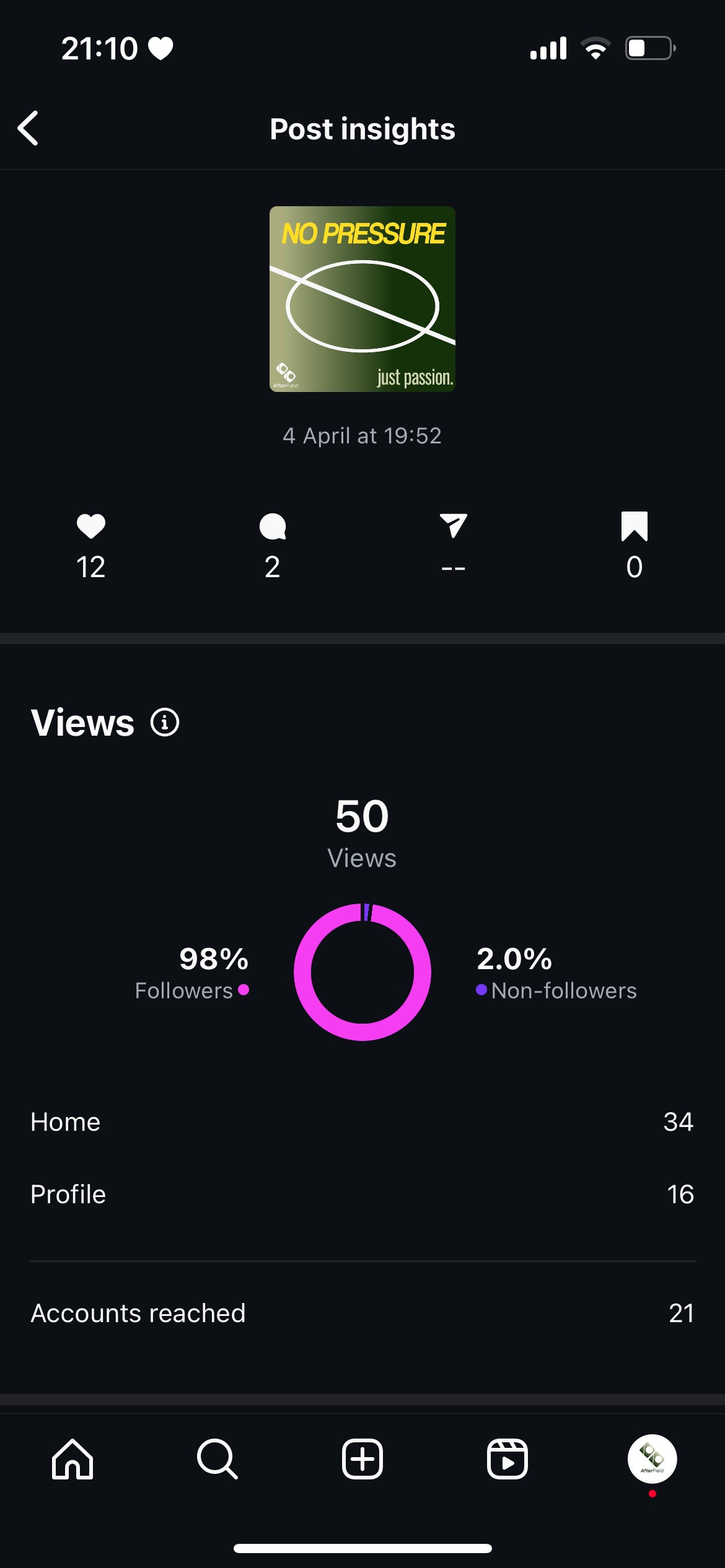Open the Search tab

pos(217,1459)
